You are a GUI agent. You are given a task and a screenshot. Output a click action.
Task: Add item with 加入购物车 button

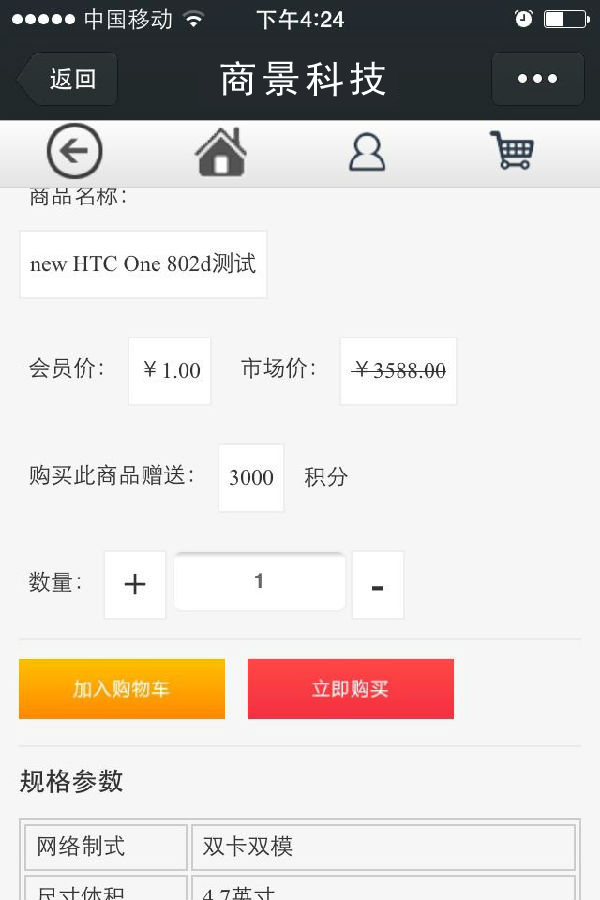(x=121, y=689)
